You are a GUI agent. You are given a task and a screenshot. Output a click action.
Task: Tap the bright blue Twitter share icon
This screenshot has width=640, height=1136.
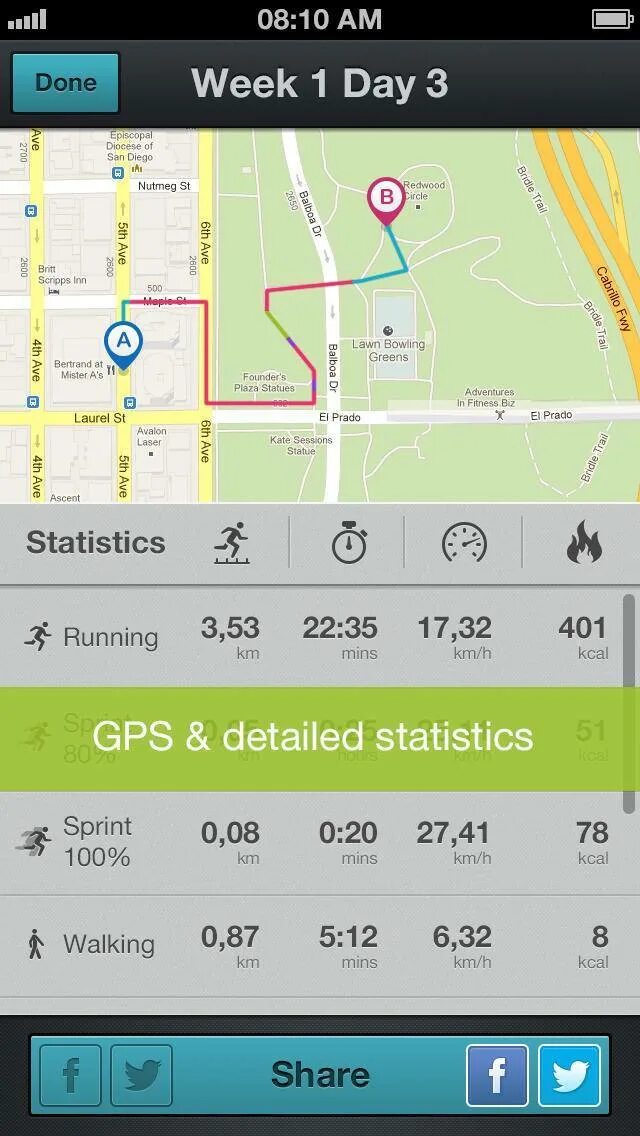click(569, 1076)
